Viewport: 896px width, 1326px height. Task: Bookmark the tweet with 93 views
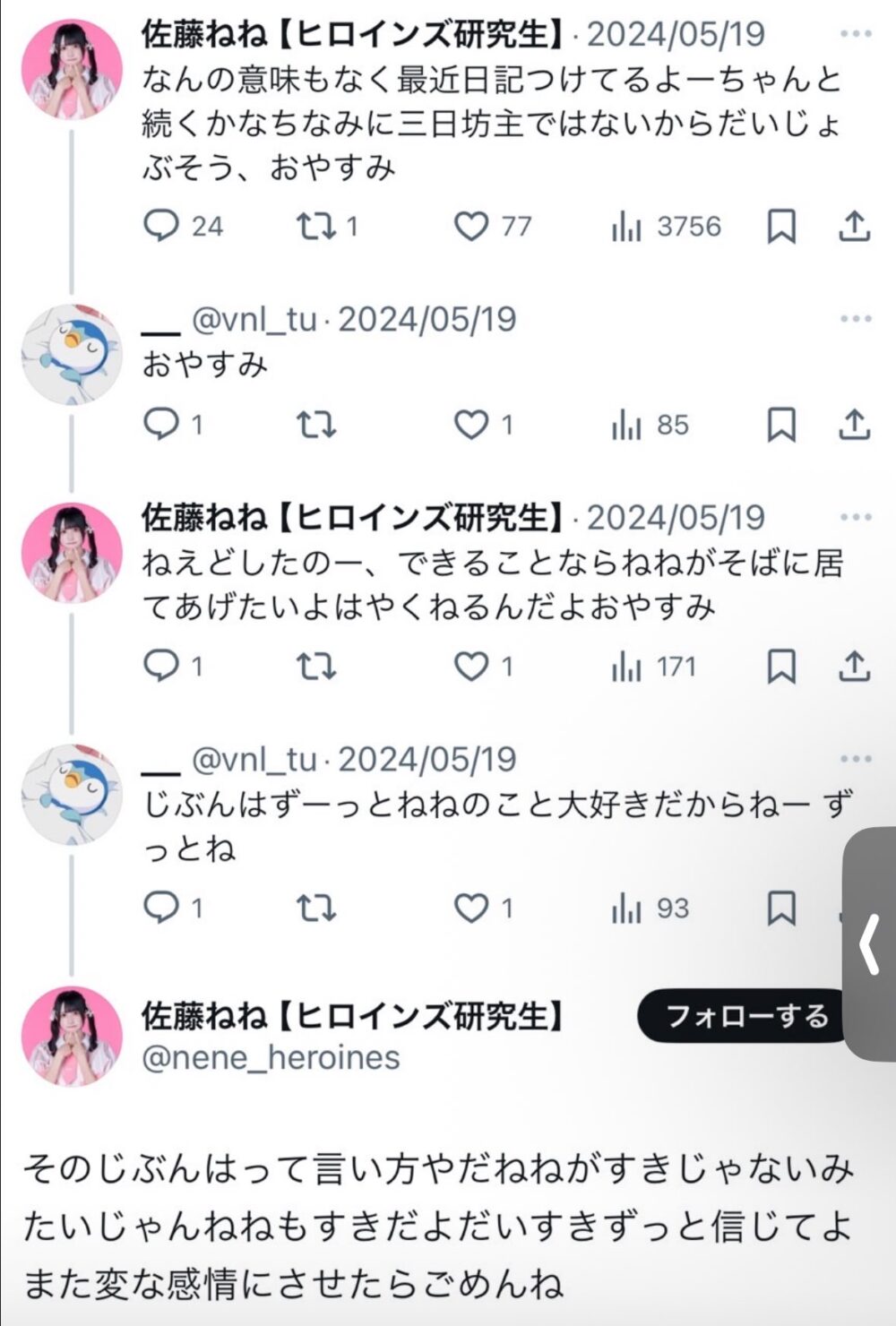[x=781, y=908]
